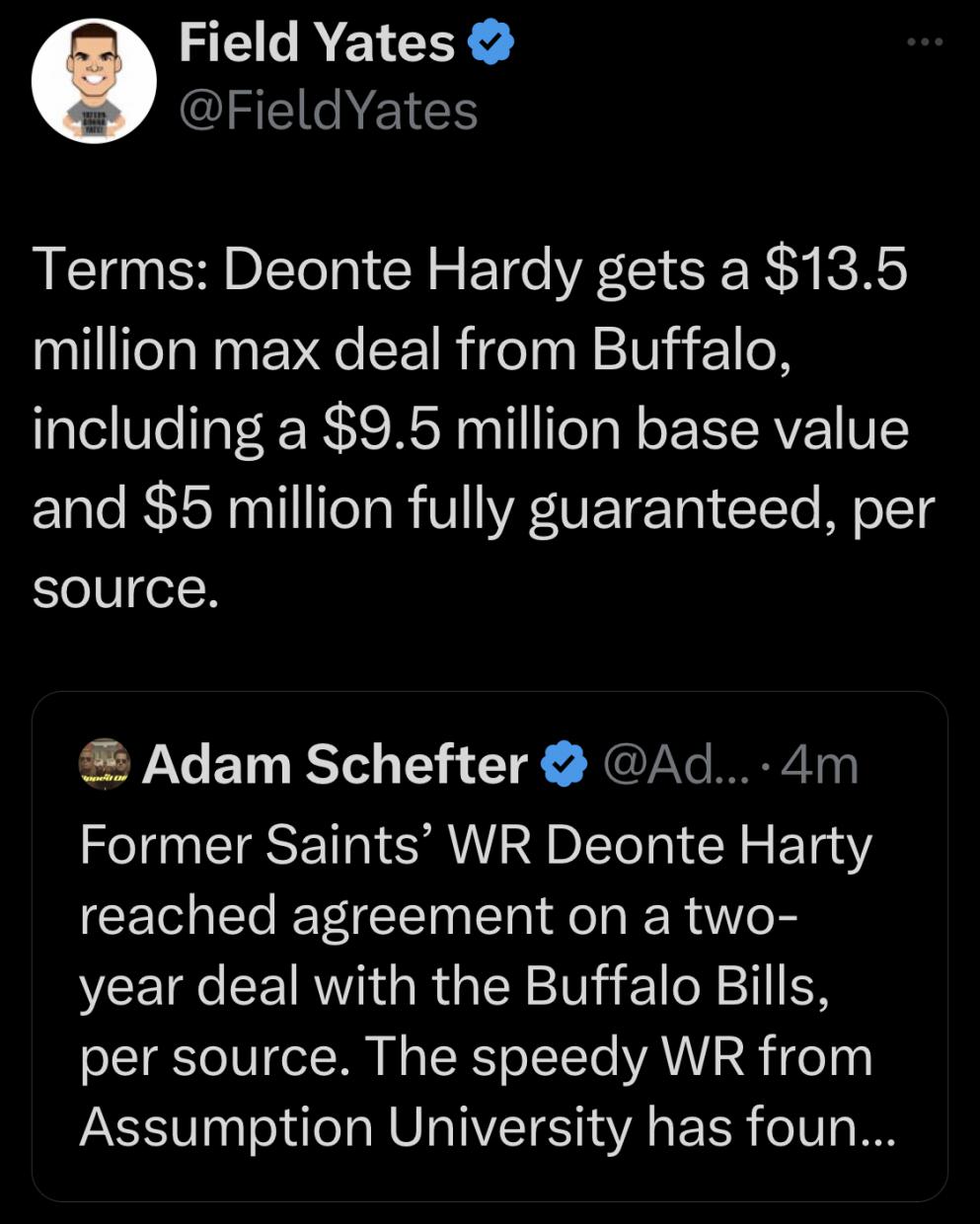Tap the @FieldYates handle
The image size is (980, 1224).
coord(328,111)
